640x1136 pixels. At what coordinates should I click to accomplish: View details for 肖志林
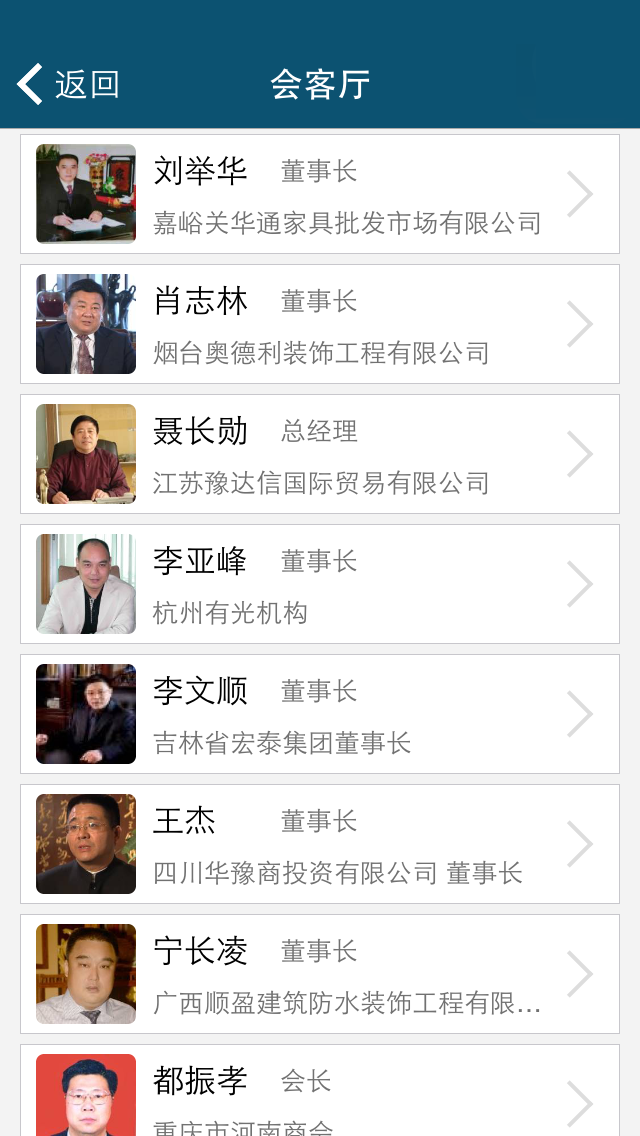320,324
